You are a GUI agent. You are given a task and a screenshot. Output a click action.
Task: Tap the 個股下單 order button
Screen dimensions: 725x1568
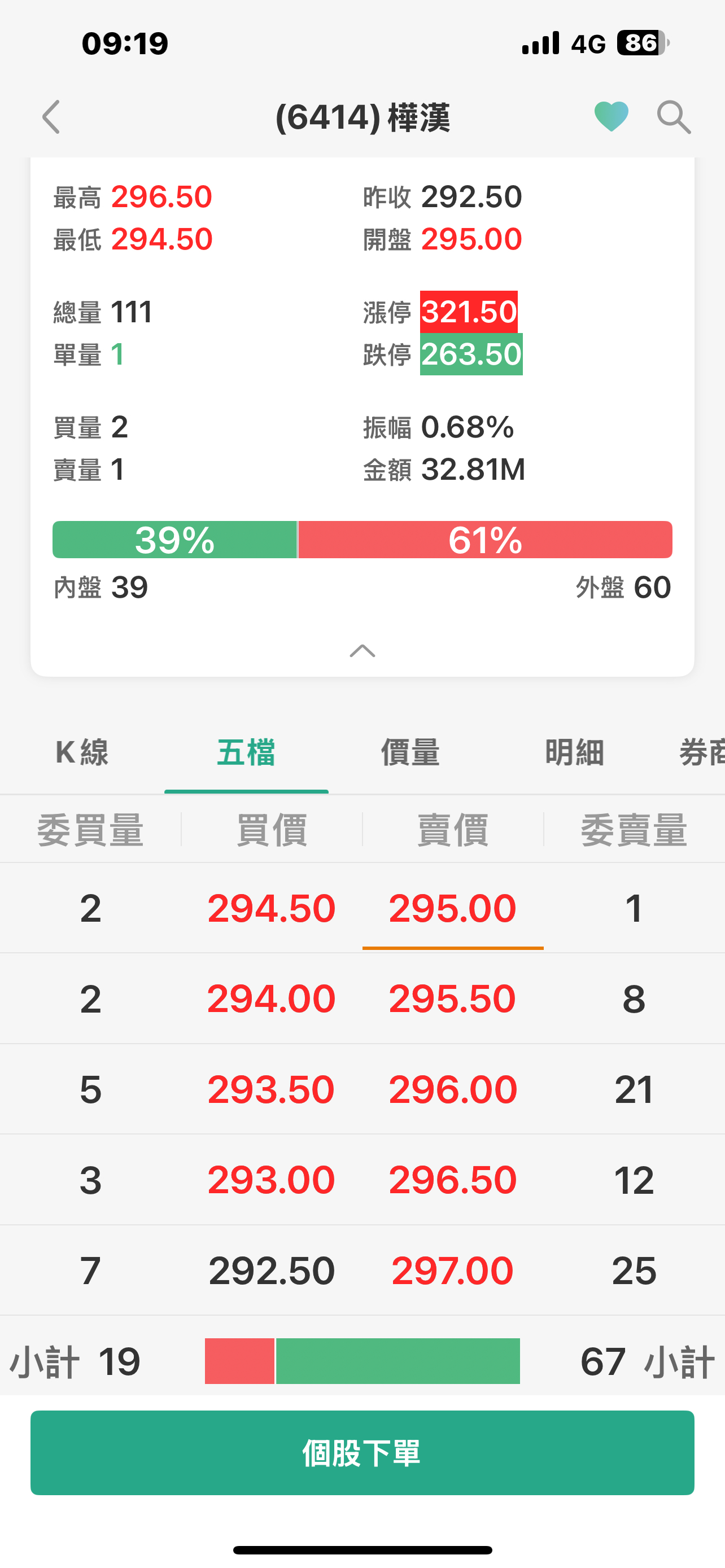(x=362, y=1452)
